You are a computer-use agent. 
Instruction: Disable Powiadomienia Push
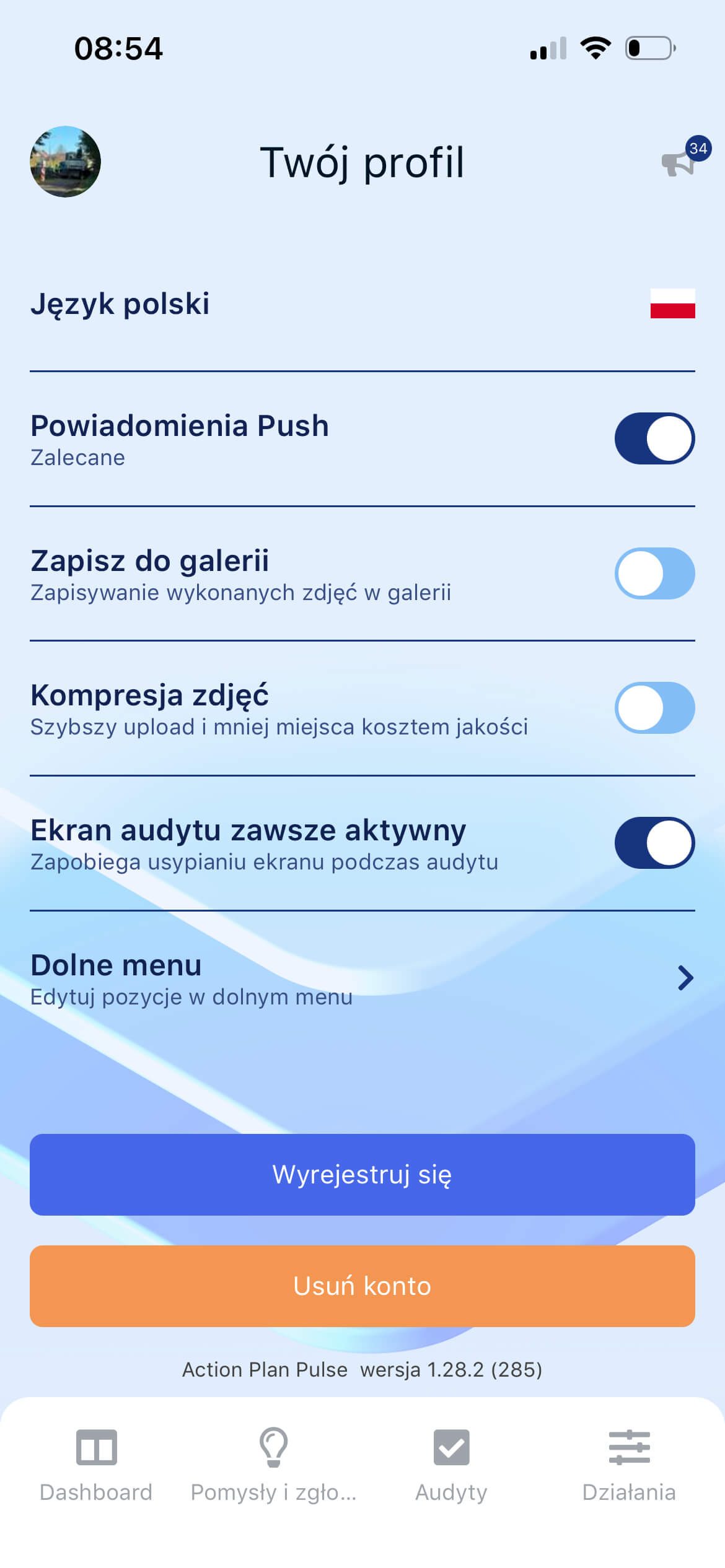(x=654, y=438)
